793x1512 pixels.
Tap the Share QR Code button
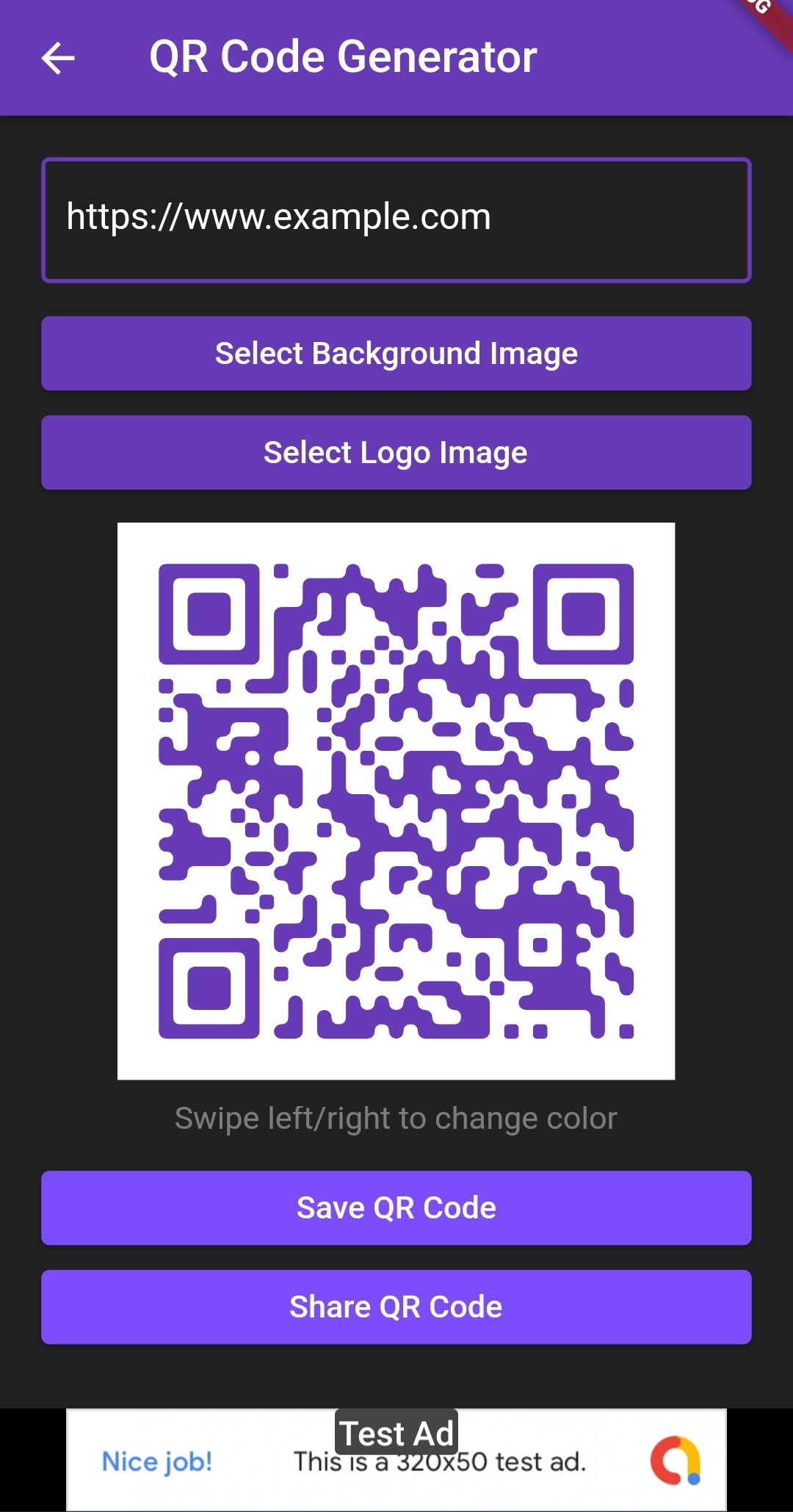(x=396, y=1306)
